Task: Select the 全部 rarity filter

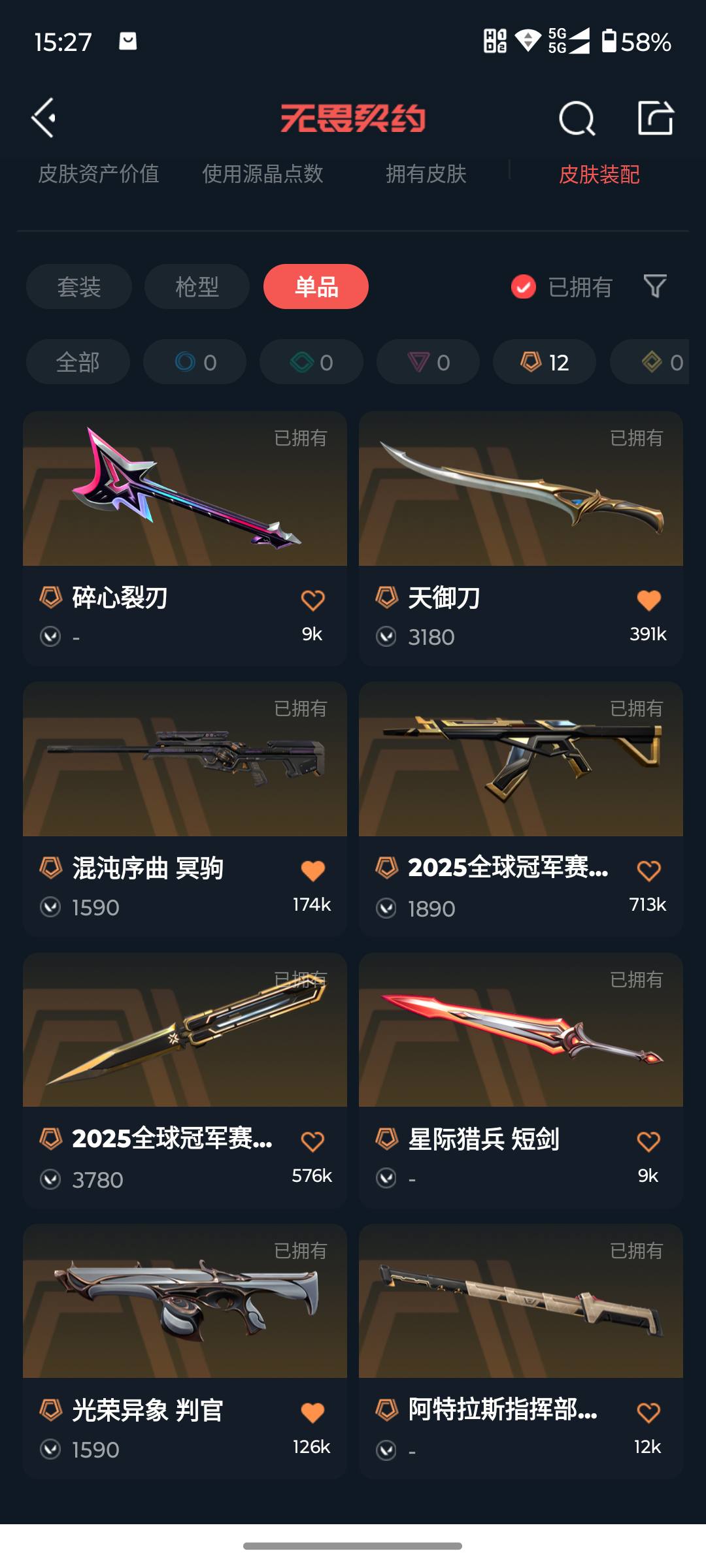Action: [x=77, y=362]
